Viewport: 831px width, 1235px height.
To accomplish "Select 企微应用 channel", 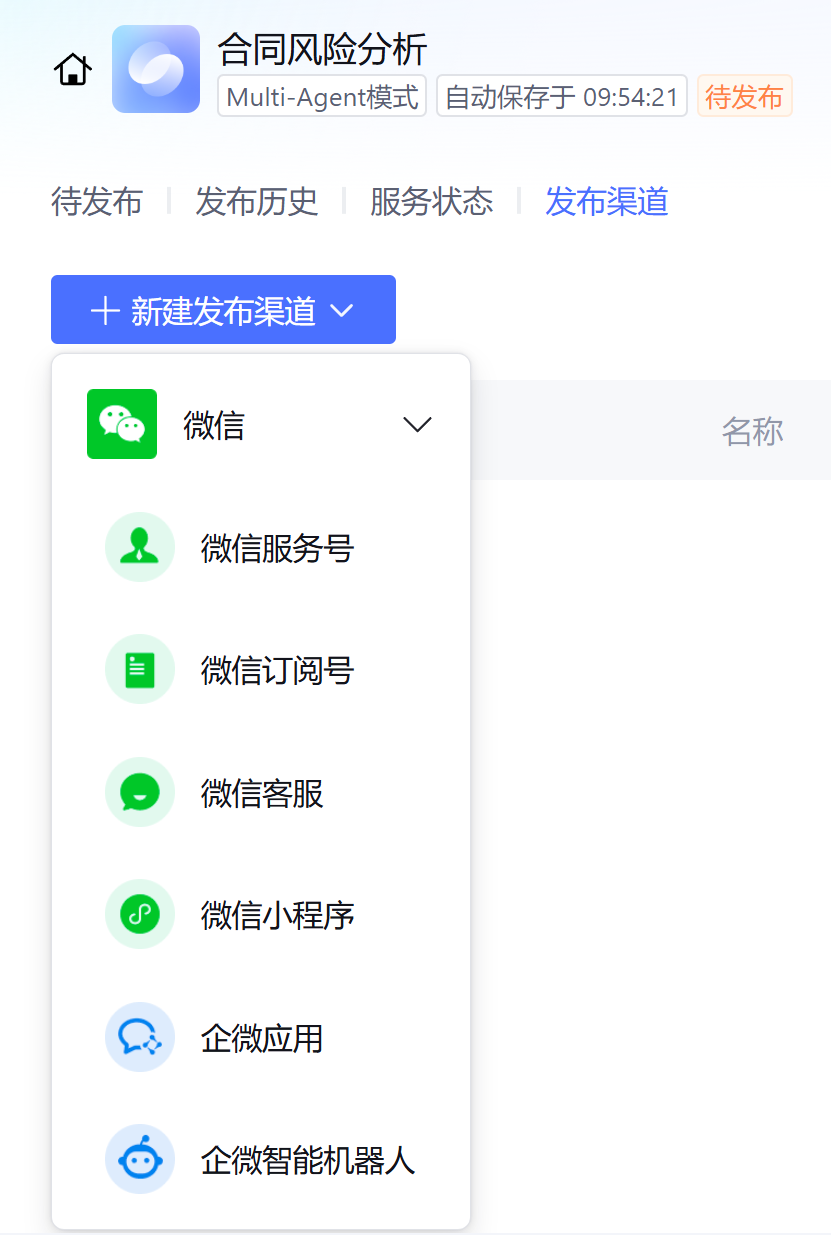I will pos(262,1038).
